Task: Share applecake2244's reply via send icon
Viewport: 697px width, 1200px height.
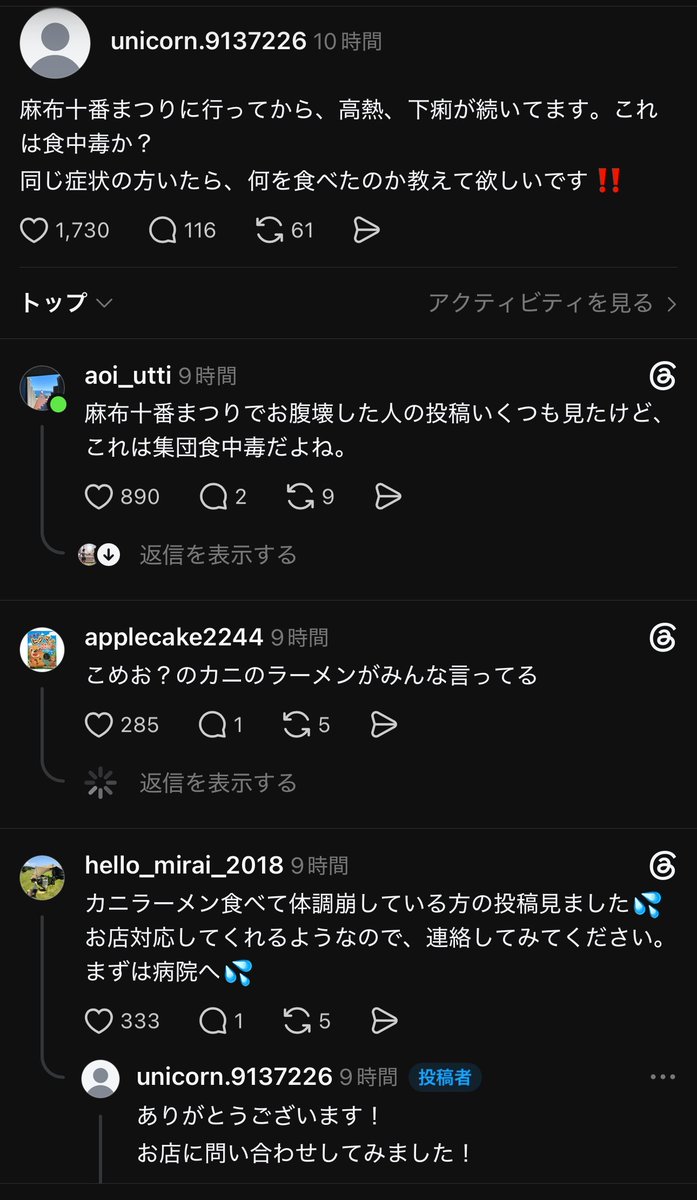Action: (x=385, y=724)
